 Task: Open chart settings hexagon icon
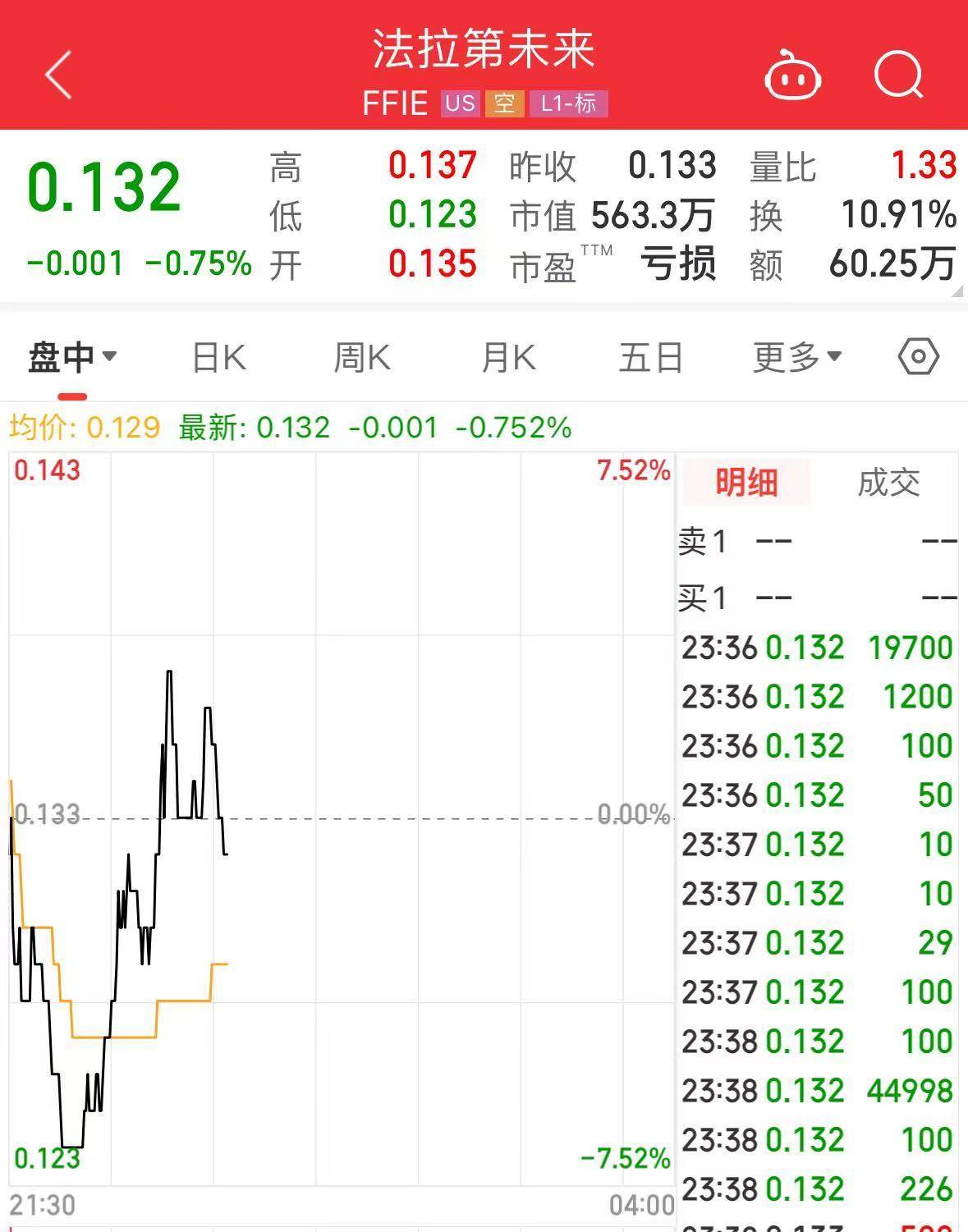[x=918, y=357]
